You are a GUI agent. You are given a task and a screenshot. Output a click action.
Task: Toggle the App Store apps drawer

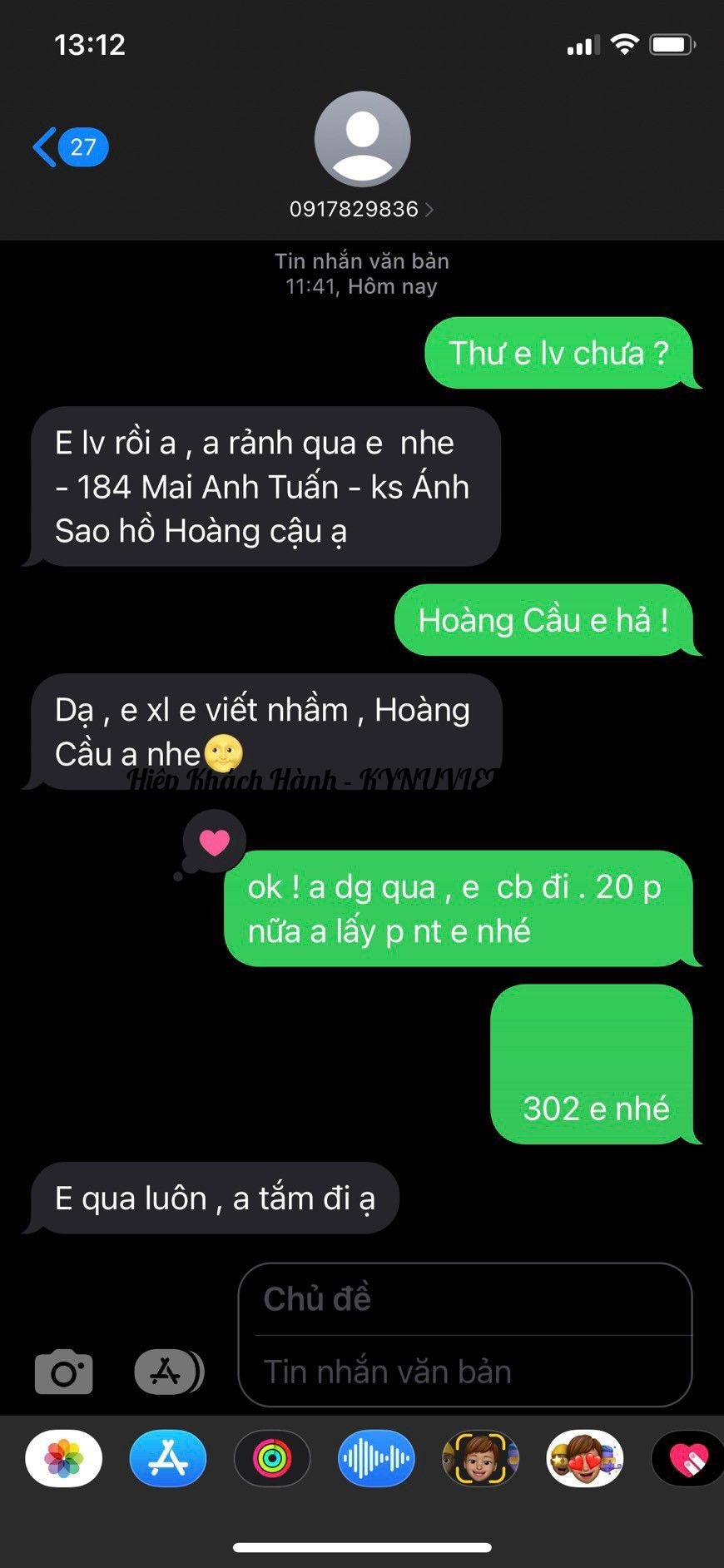169,1372
